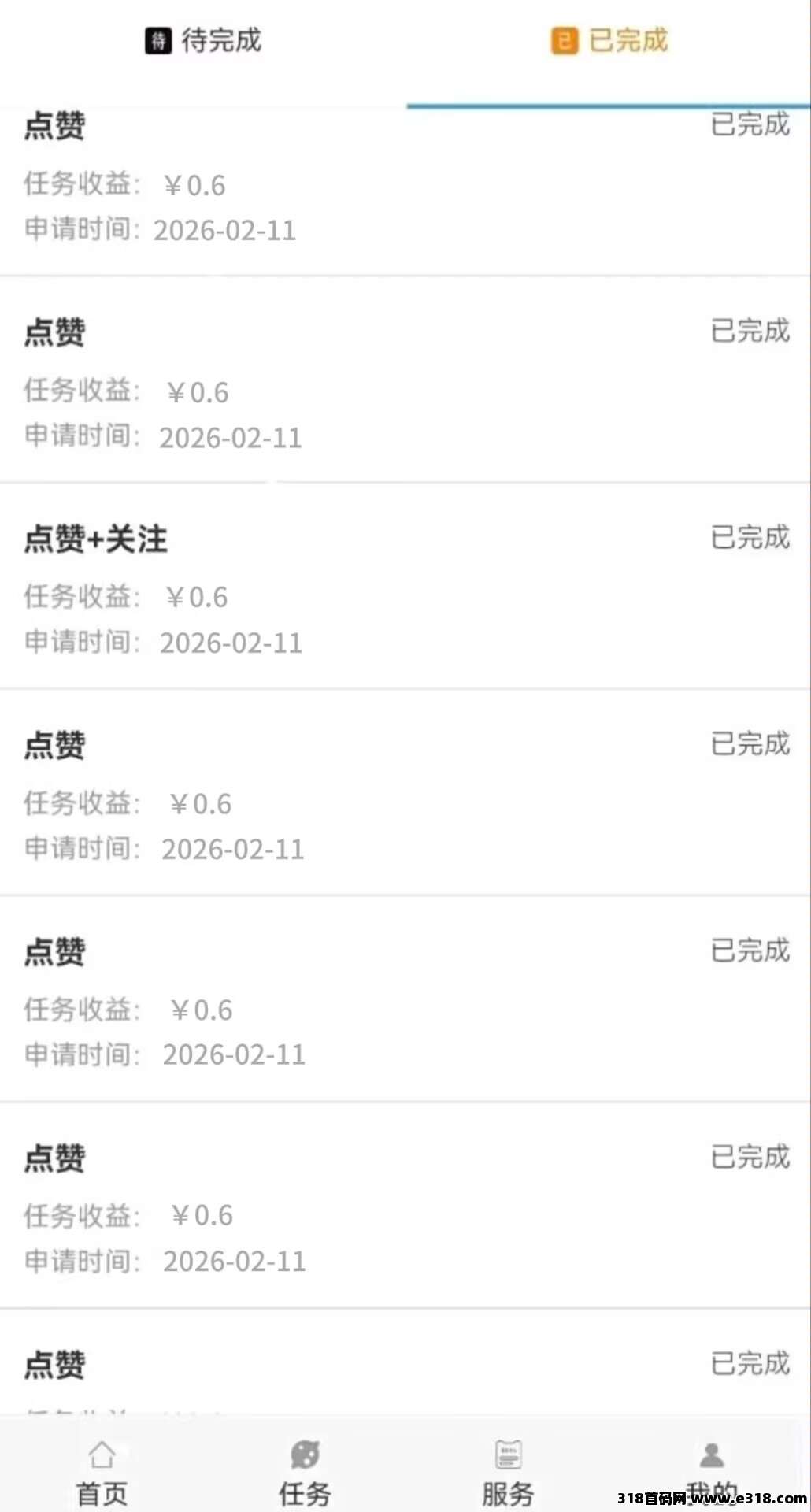811x1512 pixels.
Task: Open the 我的 profile tab
Action: pyautogui.click(x=712, y=1465)
